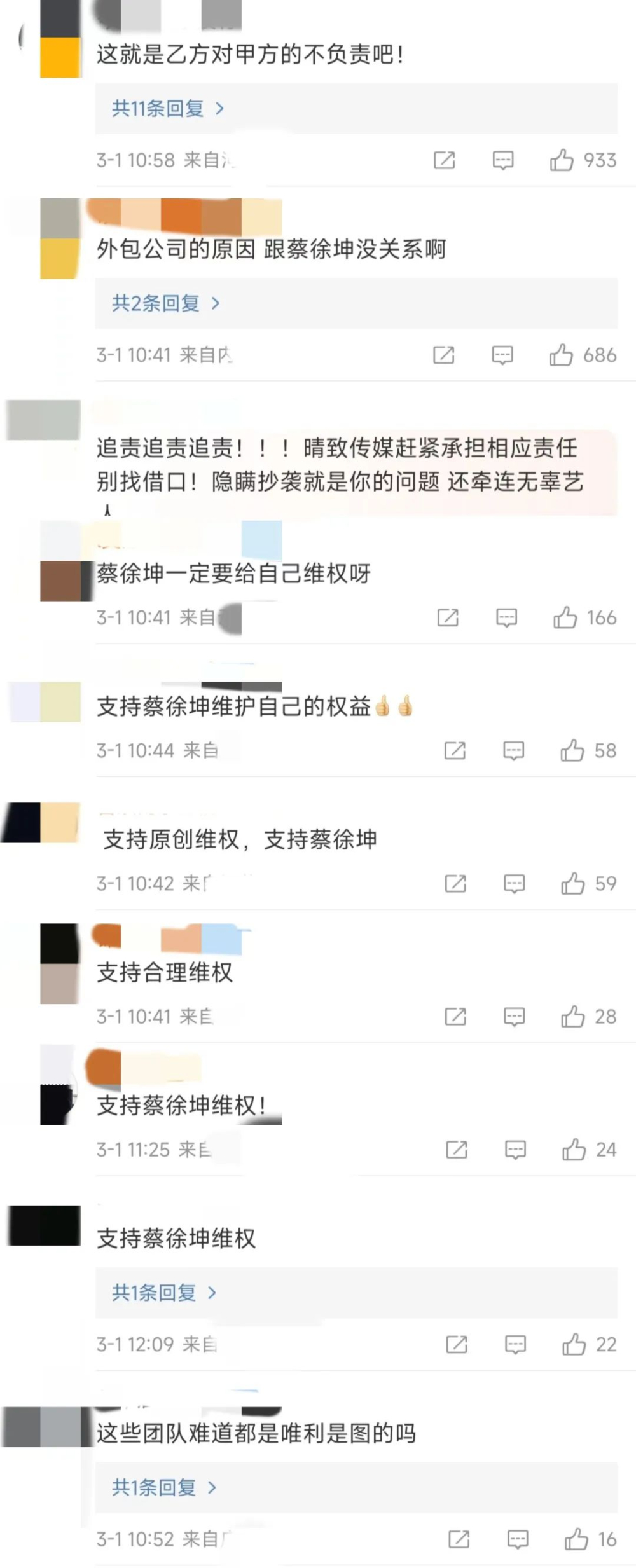The height and width of the screenshot is (1568, 636).
Task: Like the comment with 24 likes
Action: coord(574,1149)
